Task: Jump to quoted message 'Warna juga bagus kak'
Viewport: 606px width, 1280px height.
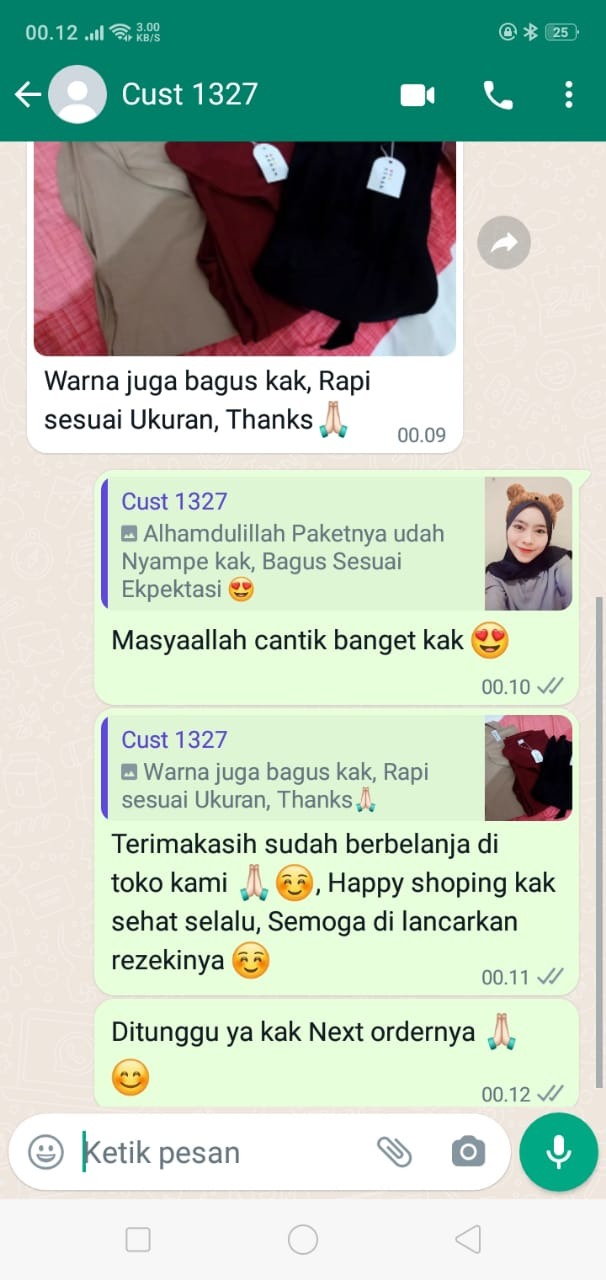Action: pos(338,768)
